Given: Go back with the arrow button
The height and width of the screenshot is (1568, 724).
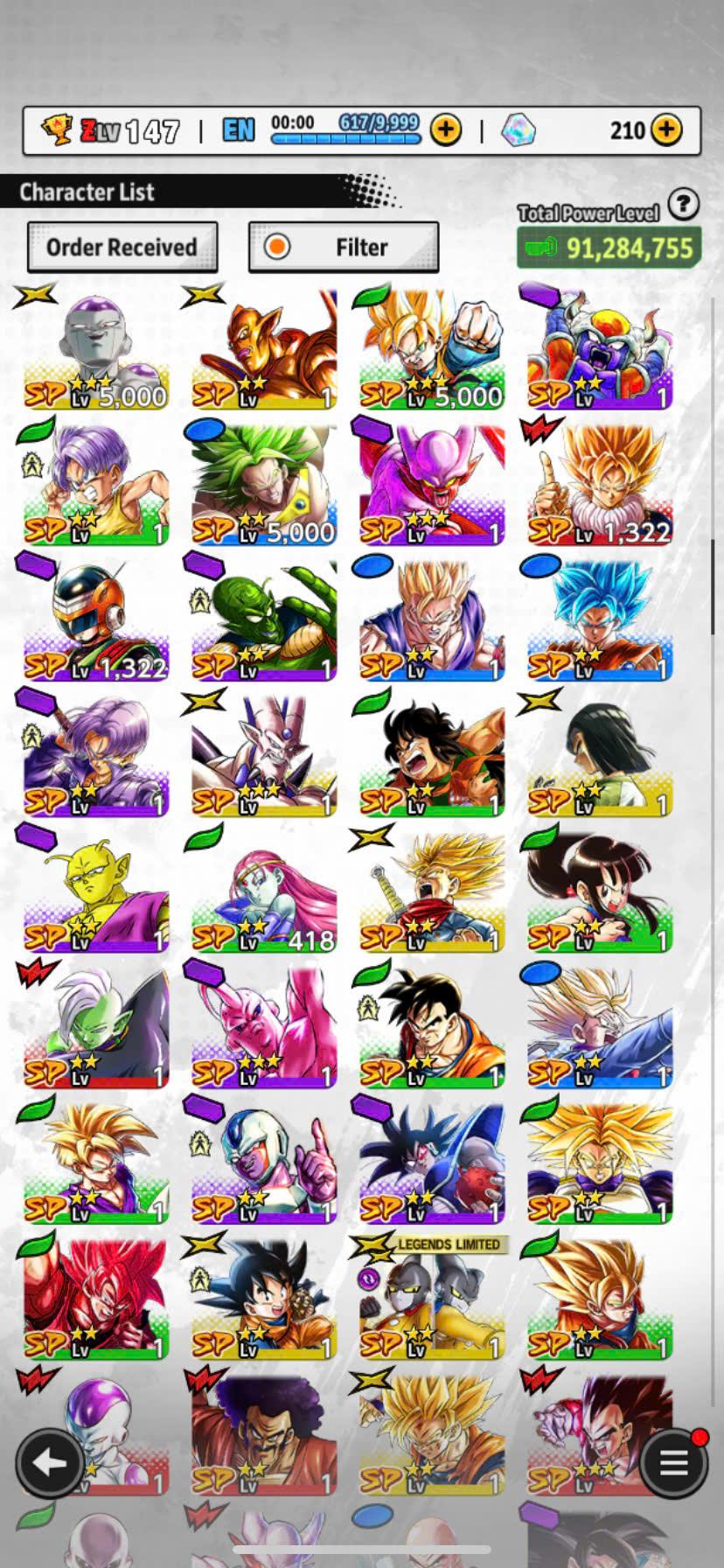Looking at the screenshot, I should point(49,1461).
